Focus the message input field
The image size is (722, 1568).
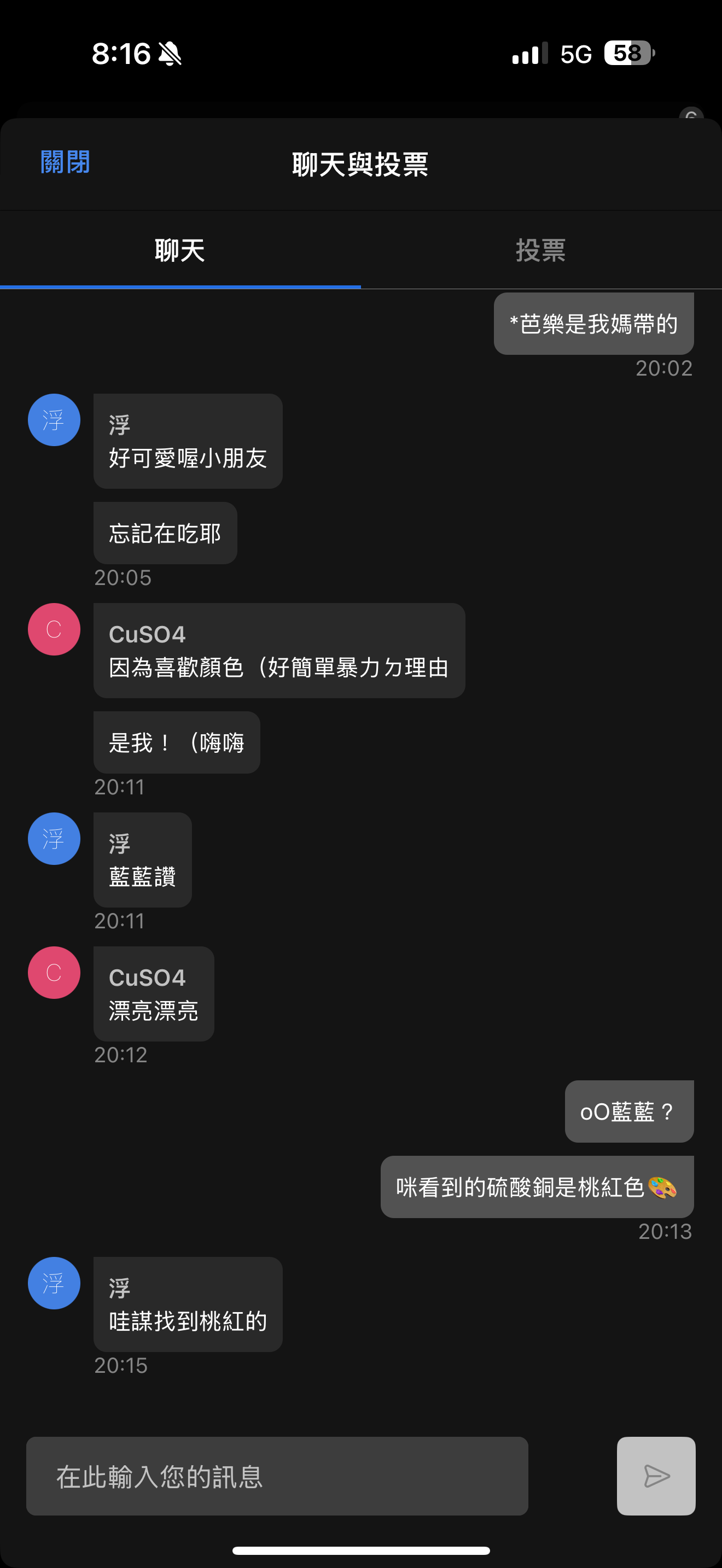[x=277, y=1476]
